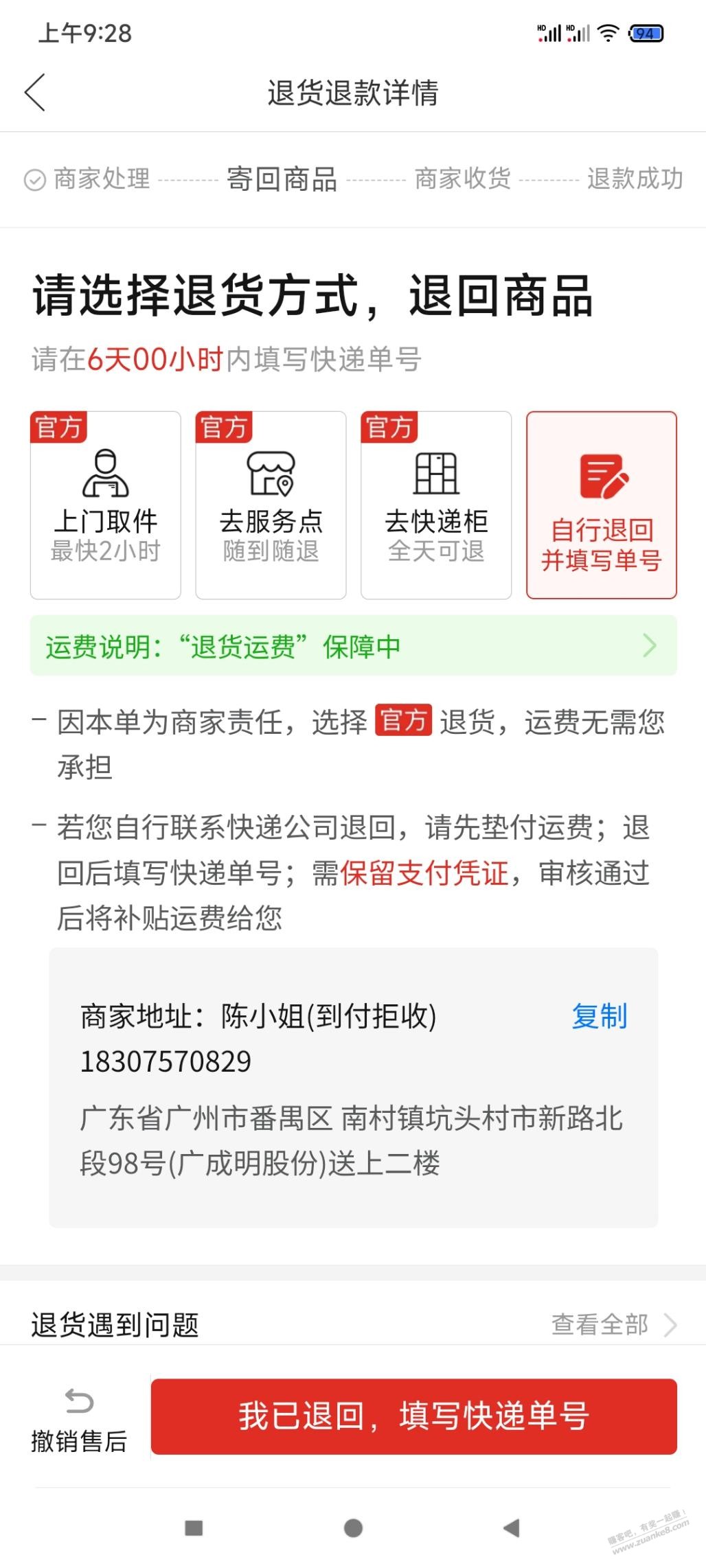Screen dimensions: 706x1568
Task: Go back using the top-left arrow
Action: click(x=34, y=93)
